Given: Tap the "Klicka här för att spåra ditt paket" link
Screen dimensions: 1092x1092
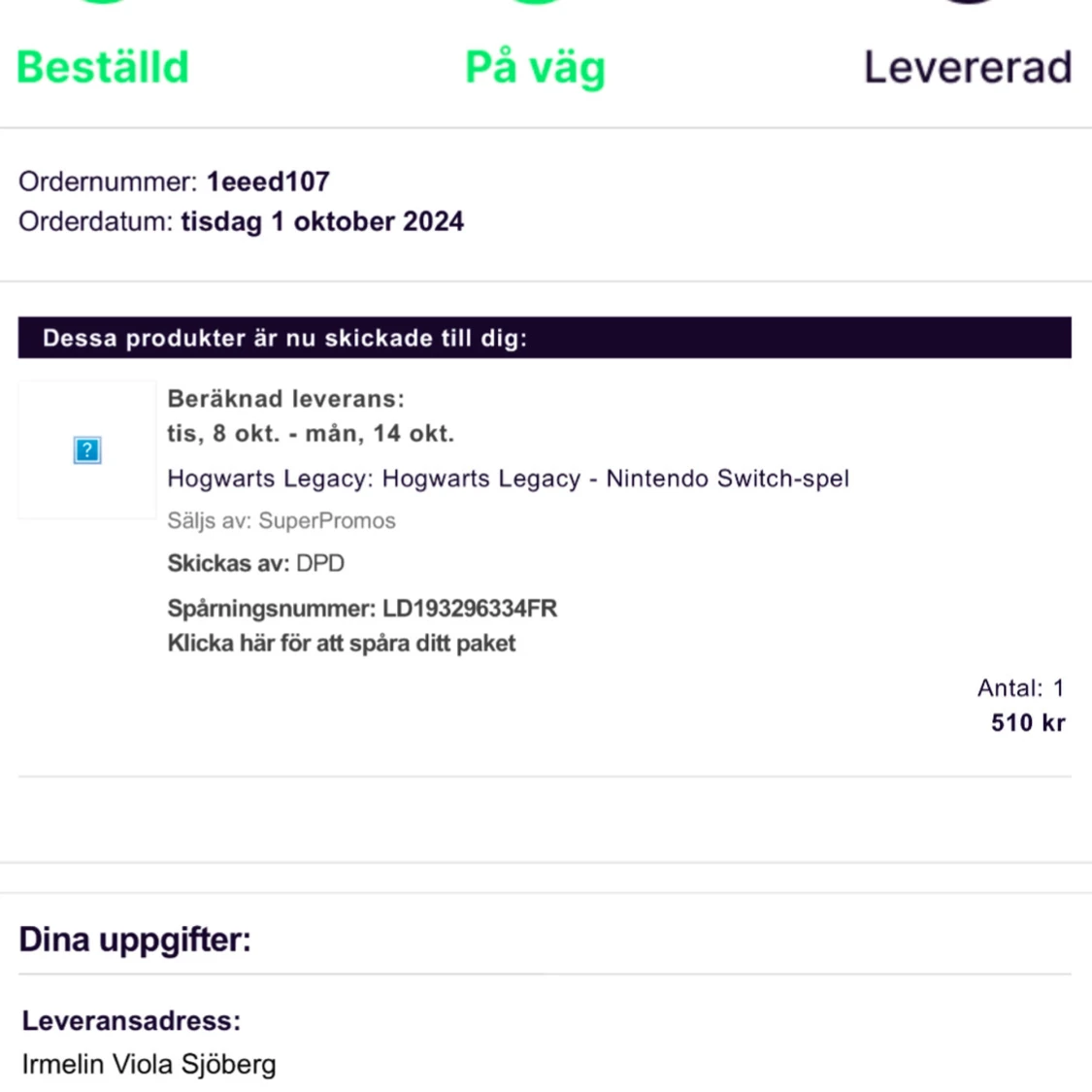Looking at the screenshot, I should (342, 644).
